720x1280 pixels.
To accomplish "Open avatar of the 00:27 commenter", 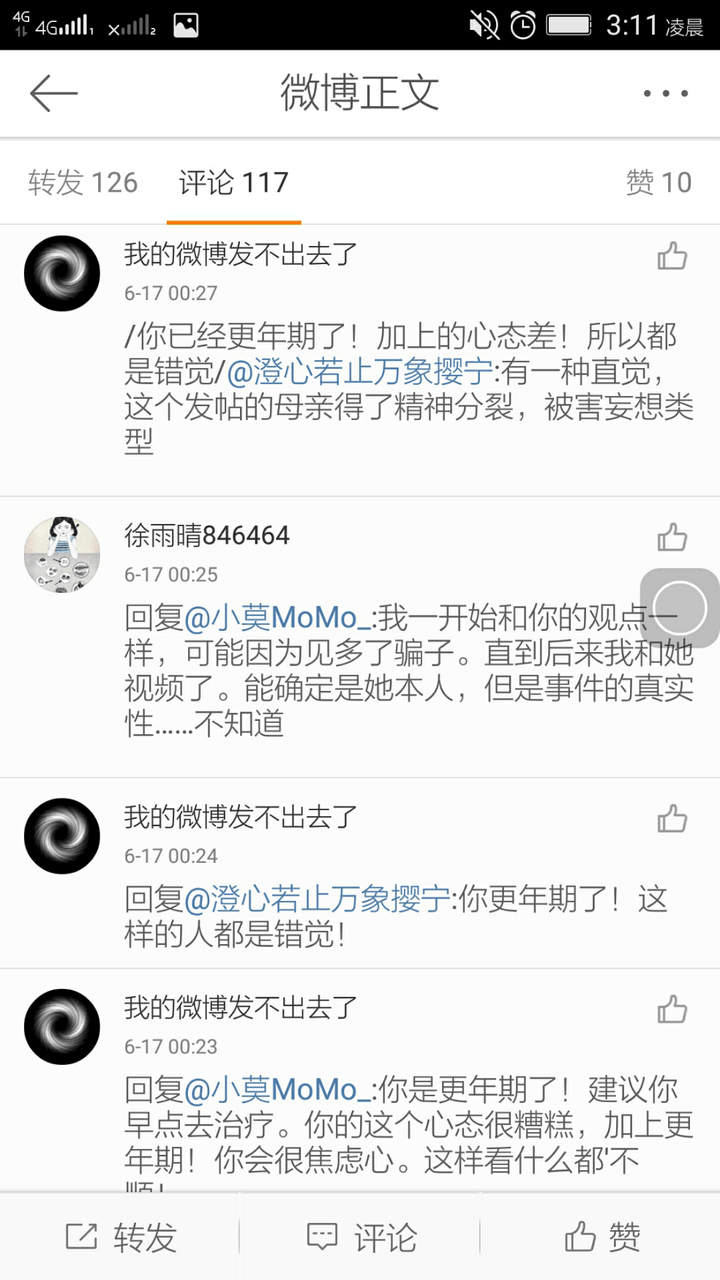I will tap(62, 273).
